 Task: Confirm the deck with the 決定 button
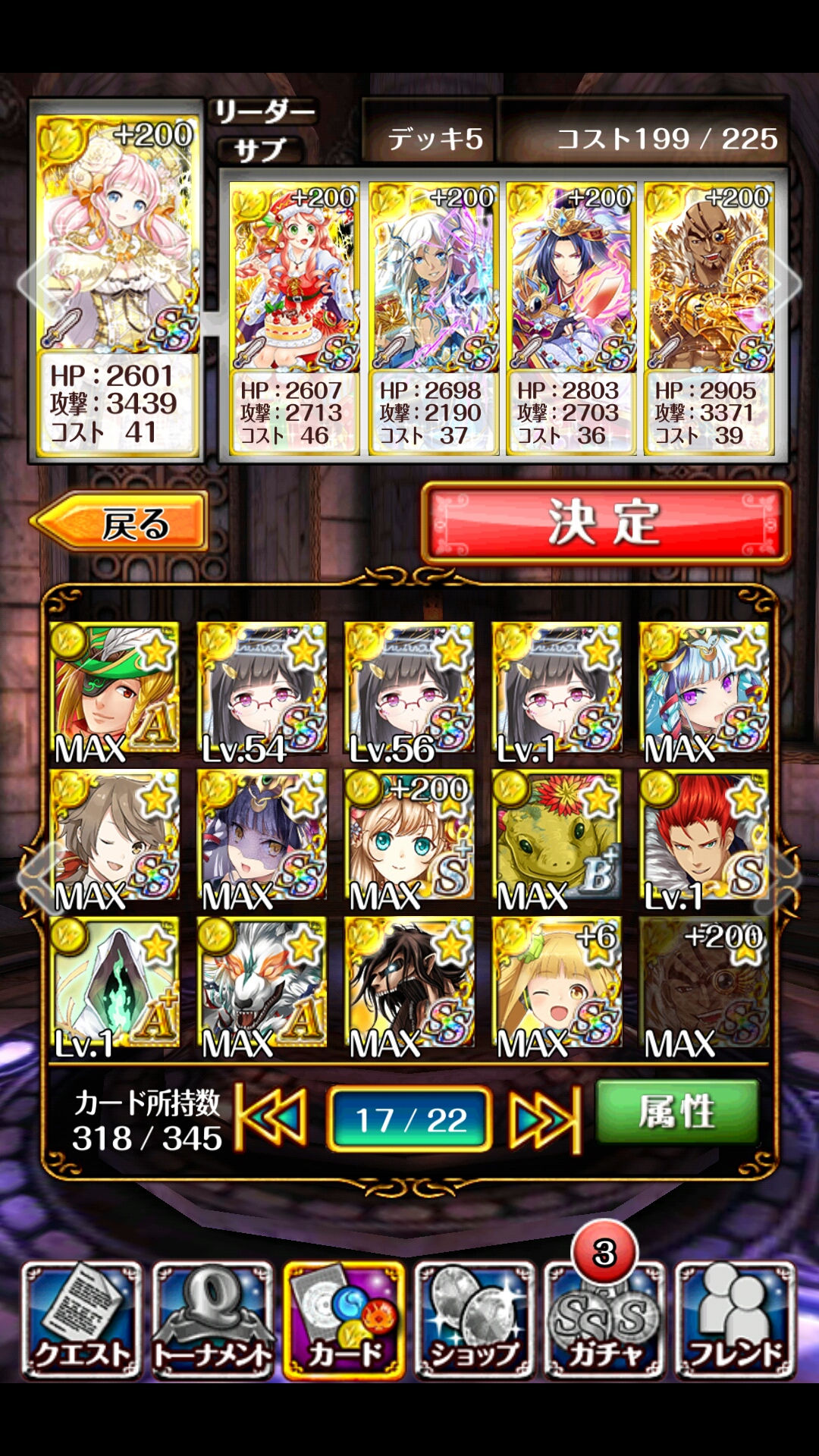[x=605, y=522]
